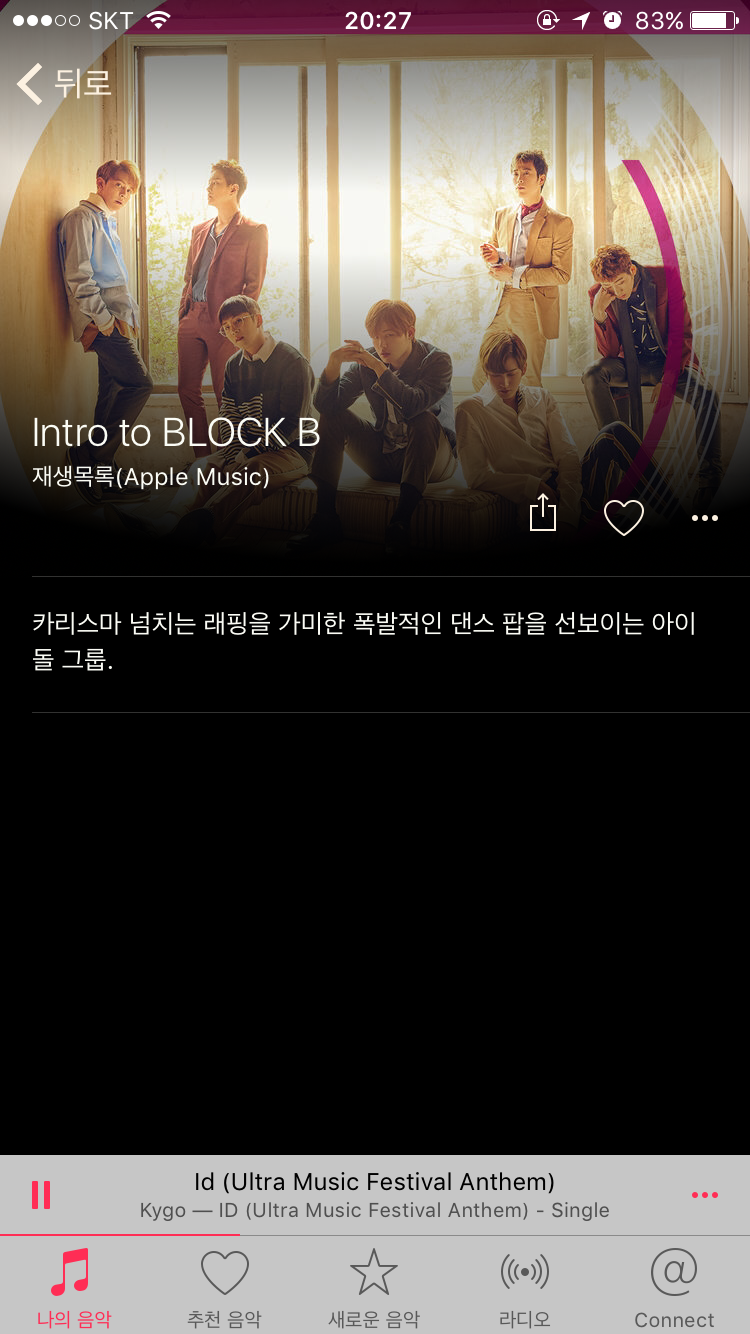Share the Intro to BLOCK B playlist
The width and height of the screenshot is (750, 1334).
pyautogui.click(x=542, y=513)
